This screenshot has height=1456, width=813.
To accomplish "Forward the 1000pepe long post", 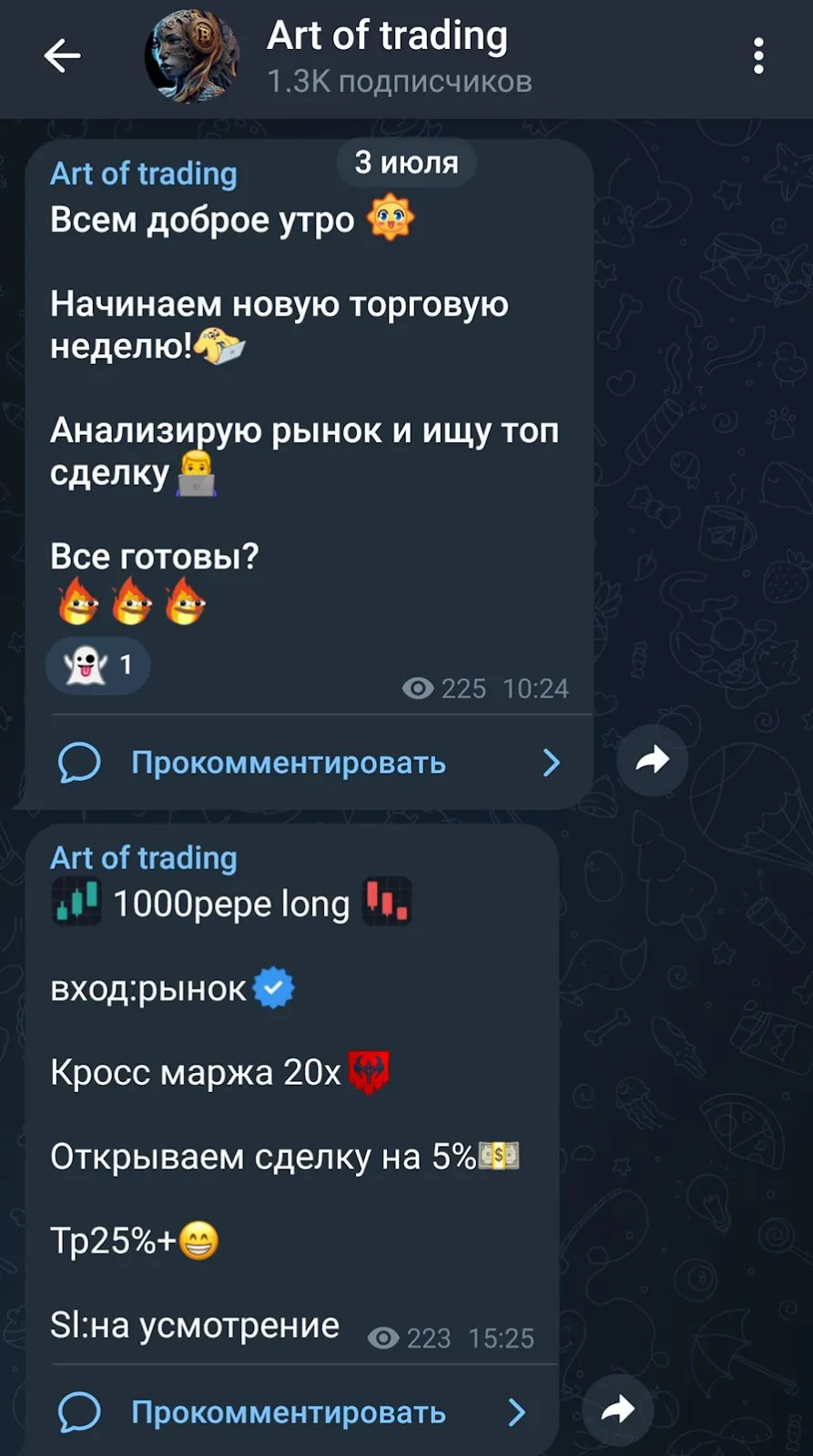I will pyautogui.click(x=617, y=1410).
